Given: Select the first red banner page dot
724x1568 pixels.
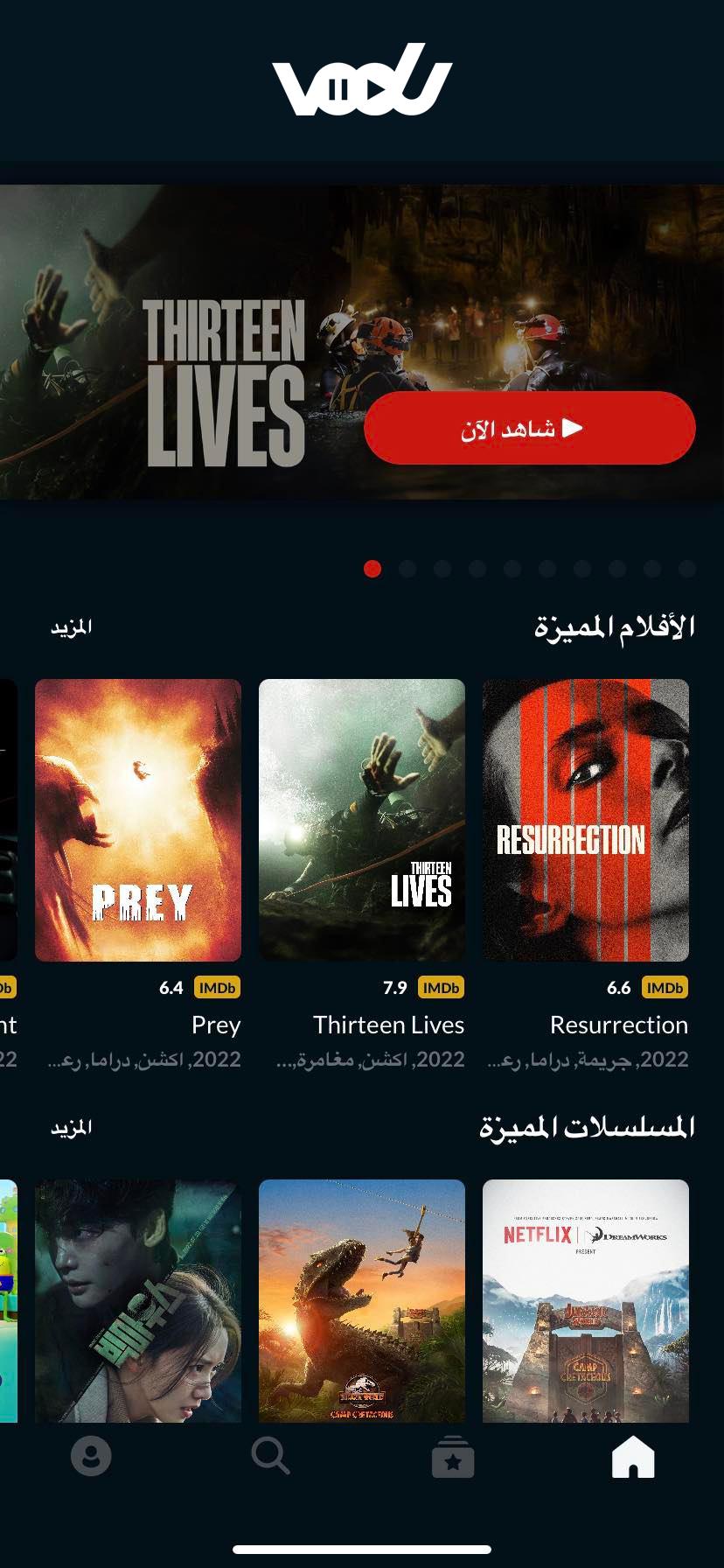Looking at the screenshot, I should pyautogui.click(x=372, y=569).
